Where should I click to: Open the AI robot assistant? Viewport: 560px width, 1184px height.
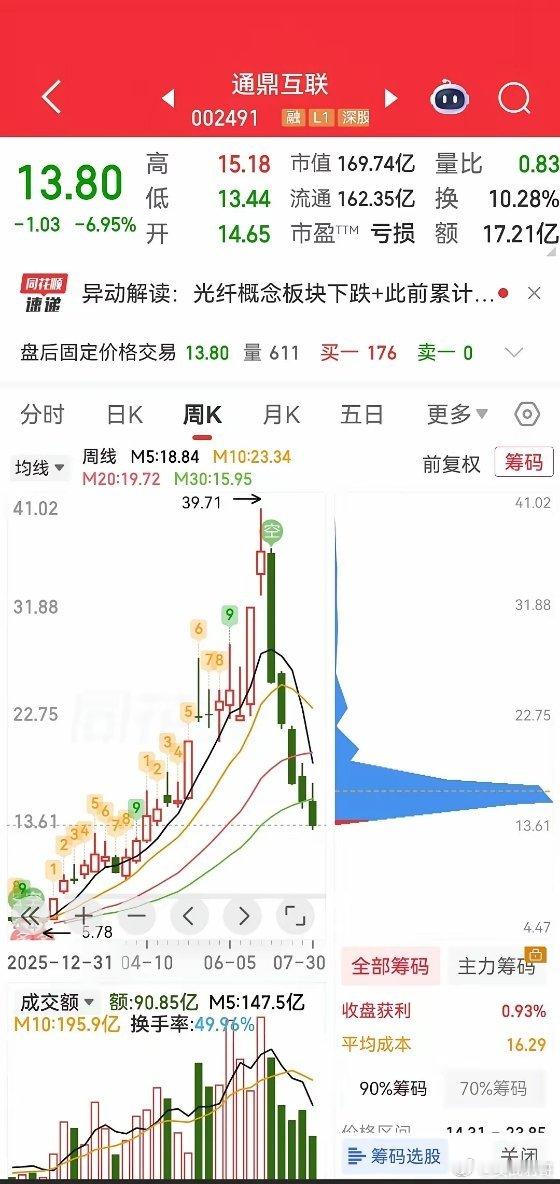[450, 98]
